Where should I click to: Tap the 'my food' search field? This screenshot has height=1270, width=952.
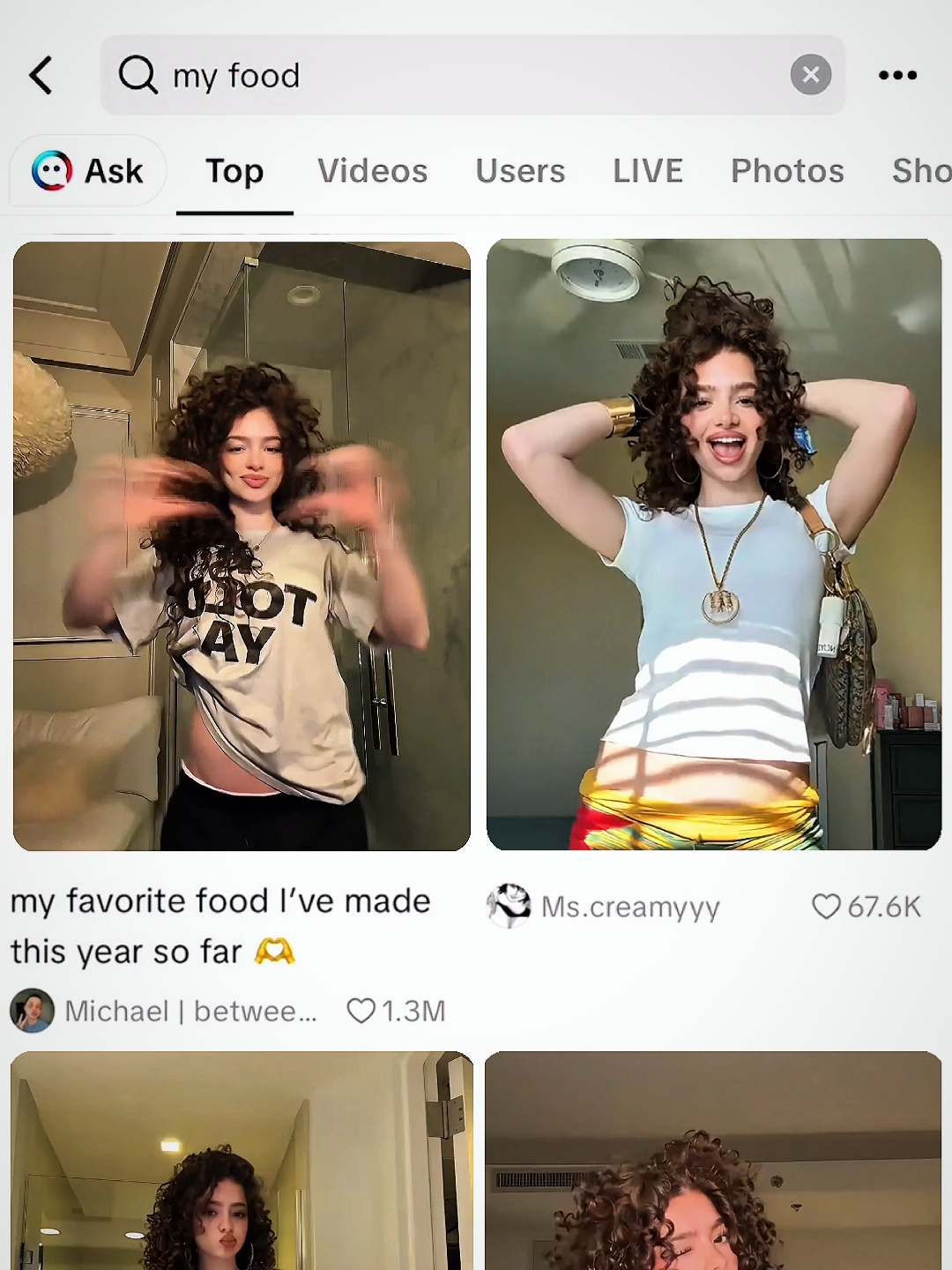click(x=458, y=75)
